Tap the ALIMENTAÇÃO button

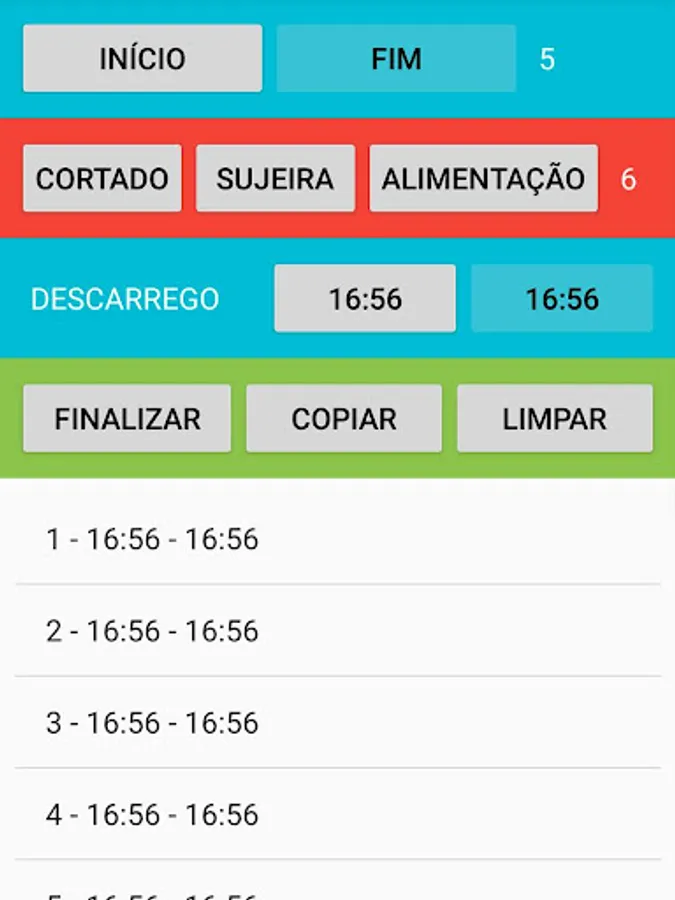[x=483, y=179]
